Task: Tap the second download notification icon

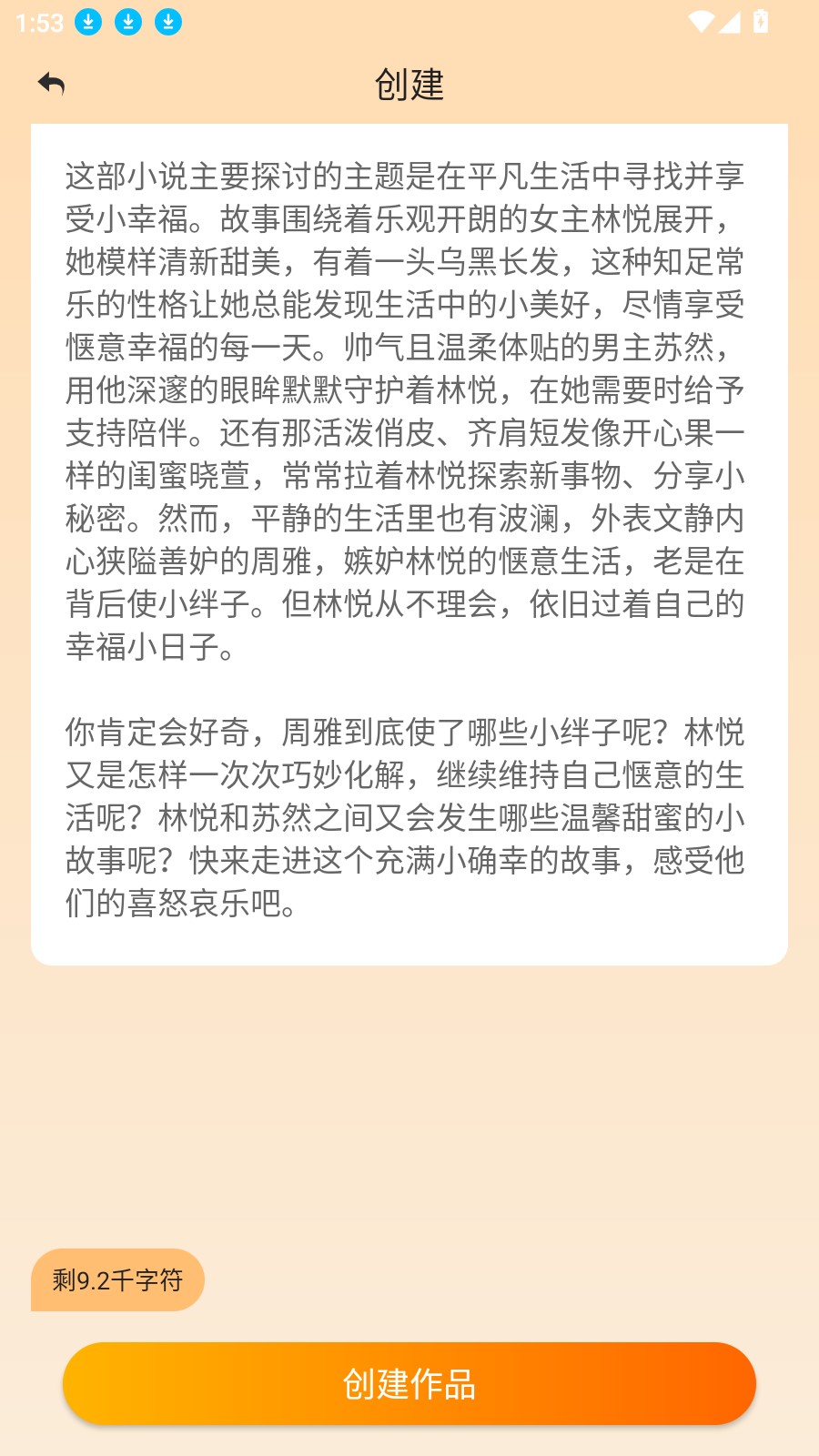Action: [128, 22]
